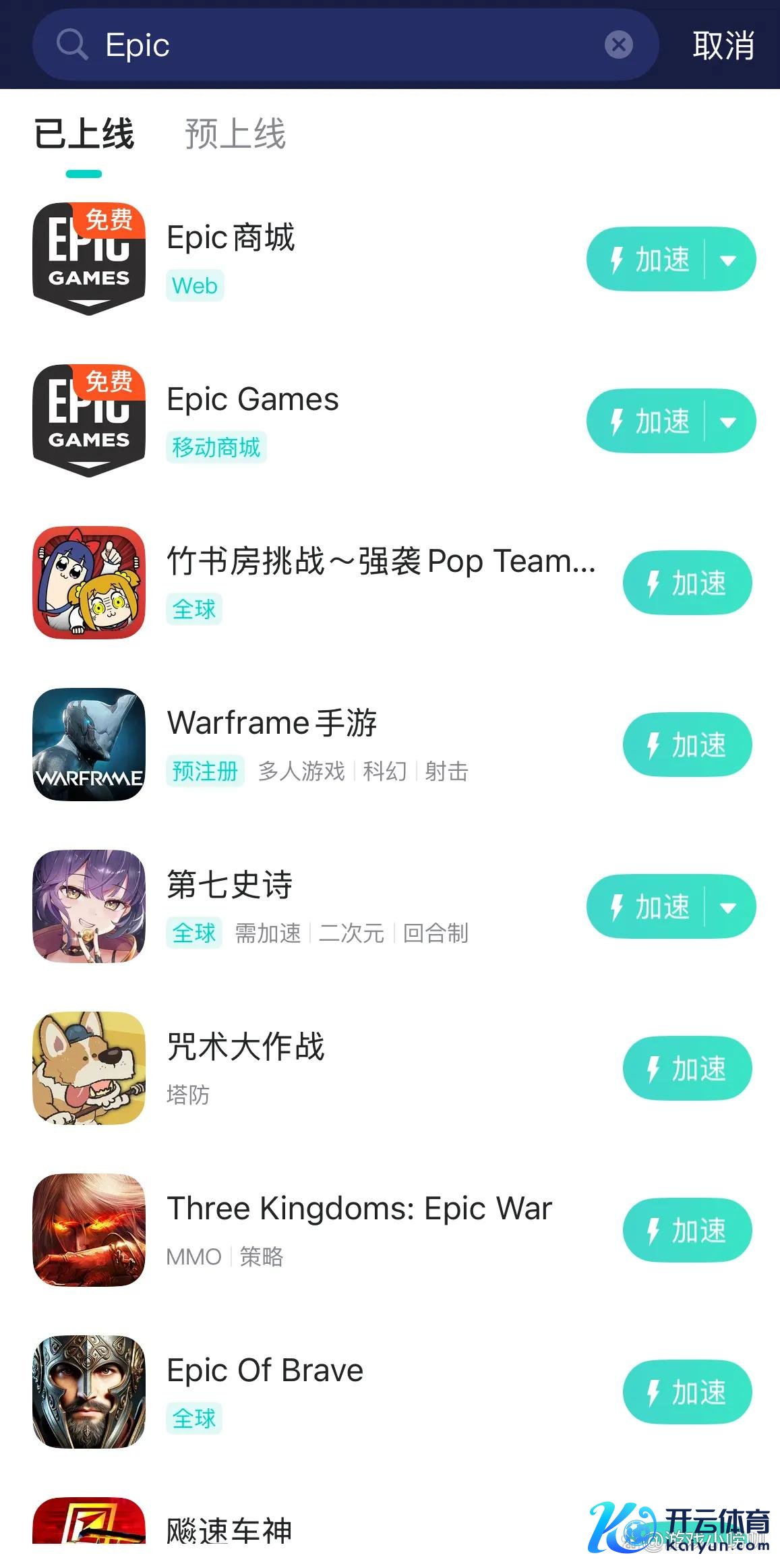Open the dropdown arrow beside Epic Games
Viewport: 780px width, 1568px height.
pyautogui.click(x=728, y=422)
